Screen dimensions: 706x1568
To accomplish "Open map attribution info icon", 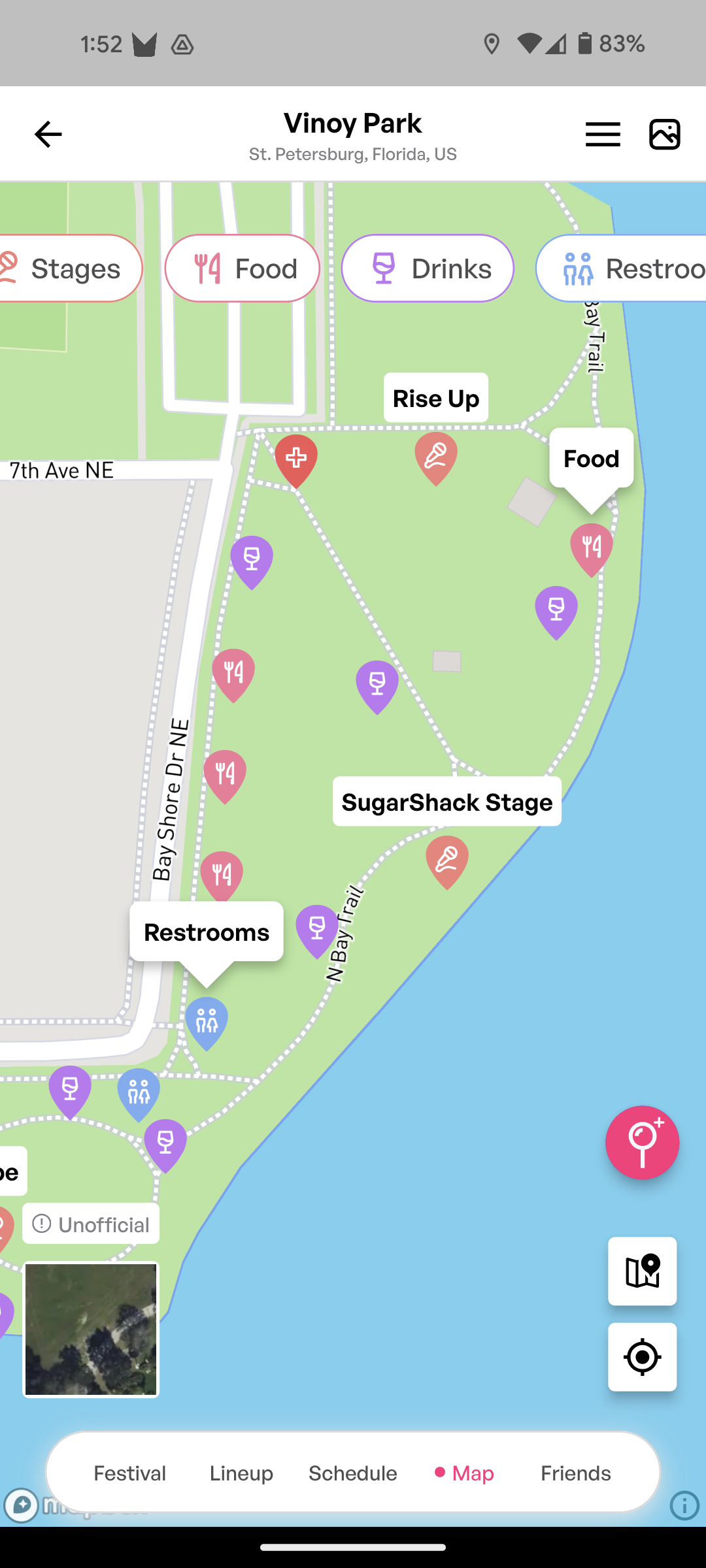I will [684, 1506].
